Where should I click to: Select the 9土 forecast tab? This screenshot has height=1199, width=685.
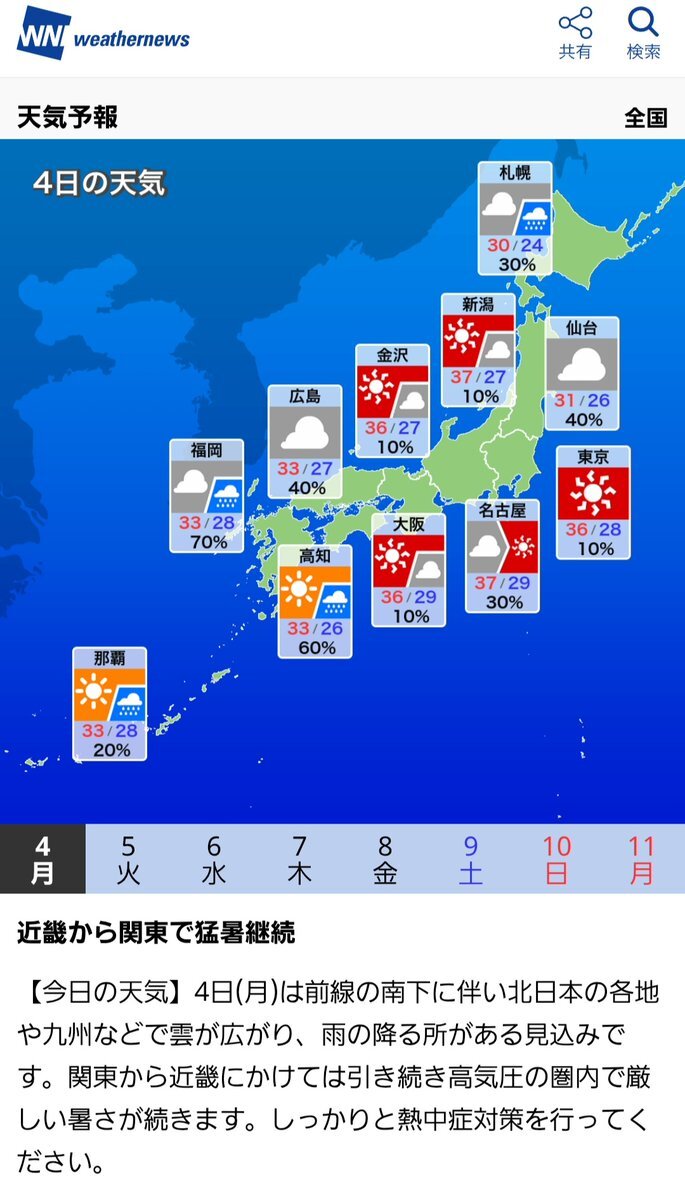point(471,859)
